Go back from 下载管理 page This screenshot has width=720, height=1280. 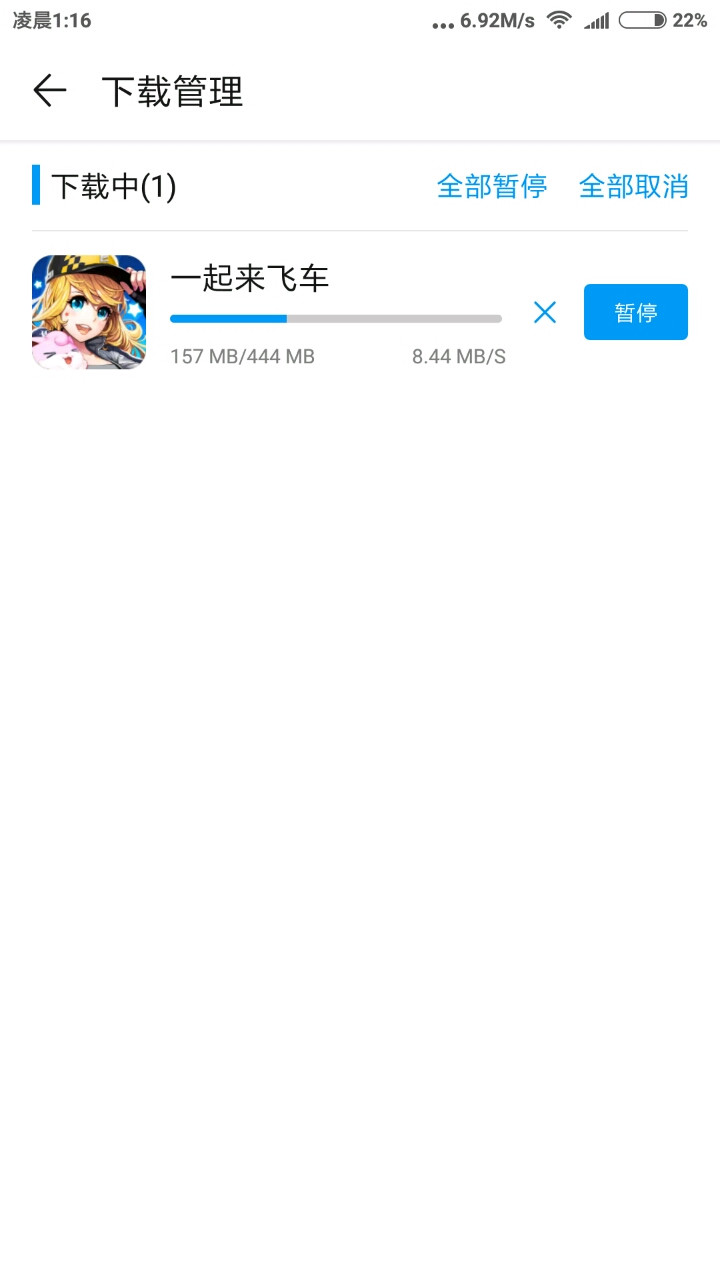coord(49,91)
